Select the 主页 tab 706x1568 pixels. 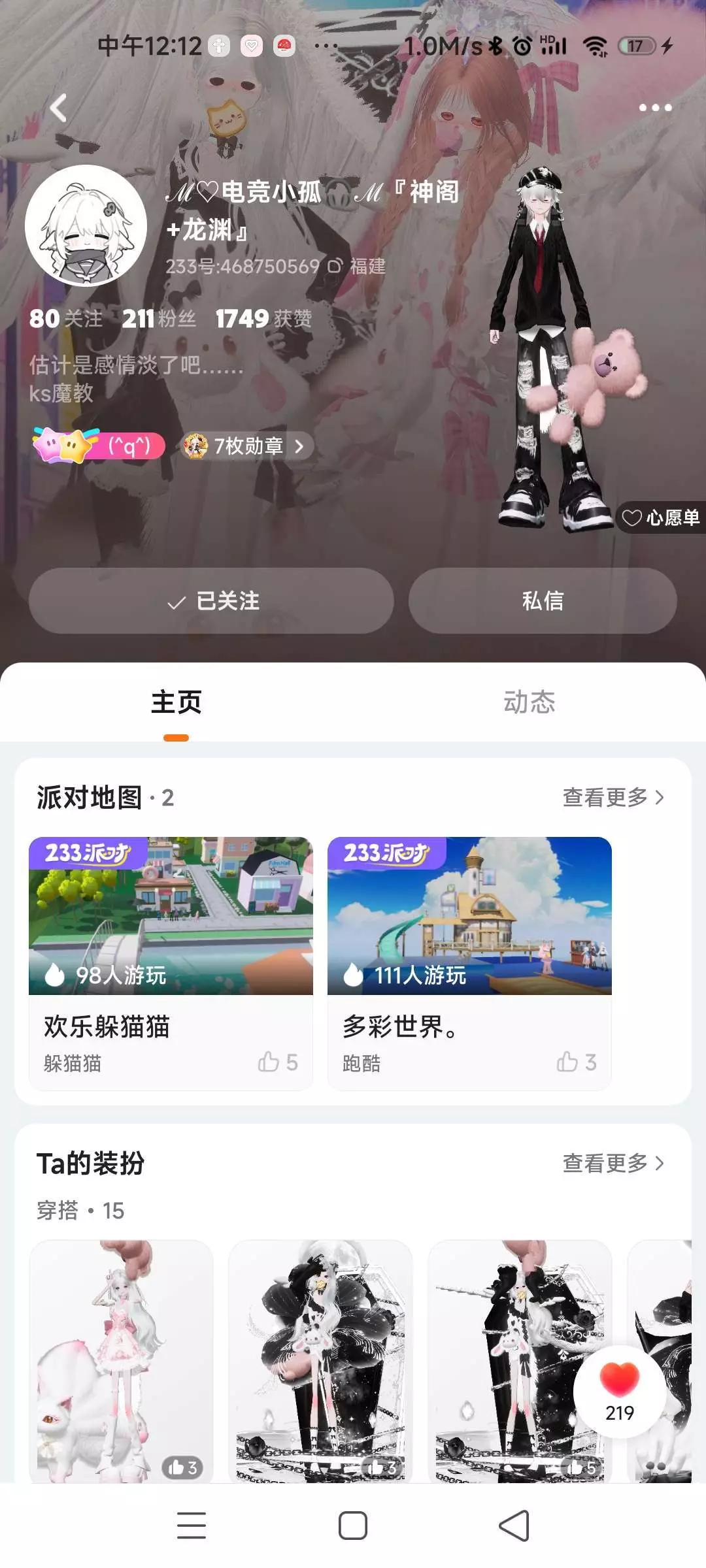(176, 702)
